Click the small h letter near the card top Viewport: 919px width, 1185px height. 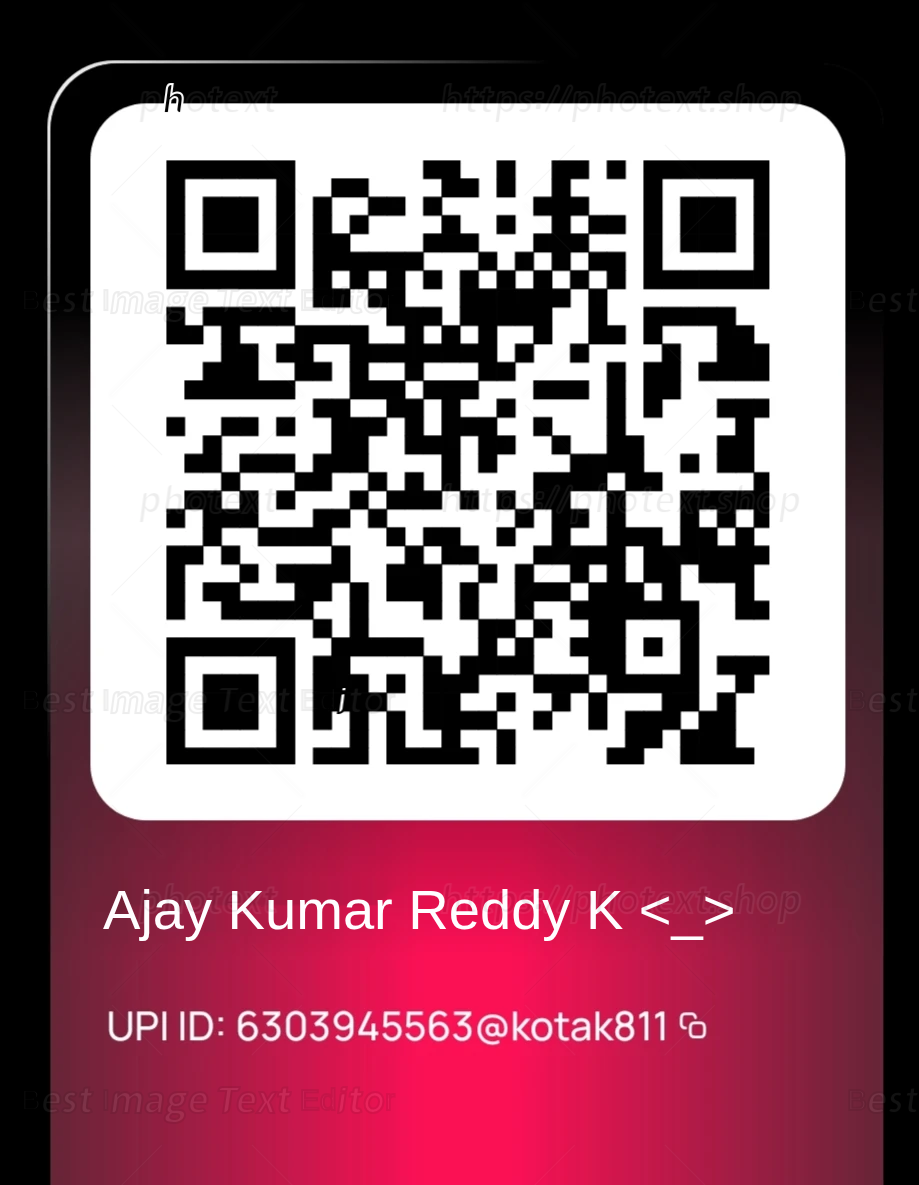click(172, 99)
